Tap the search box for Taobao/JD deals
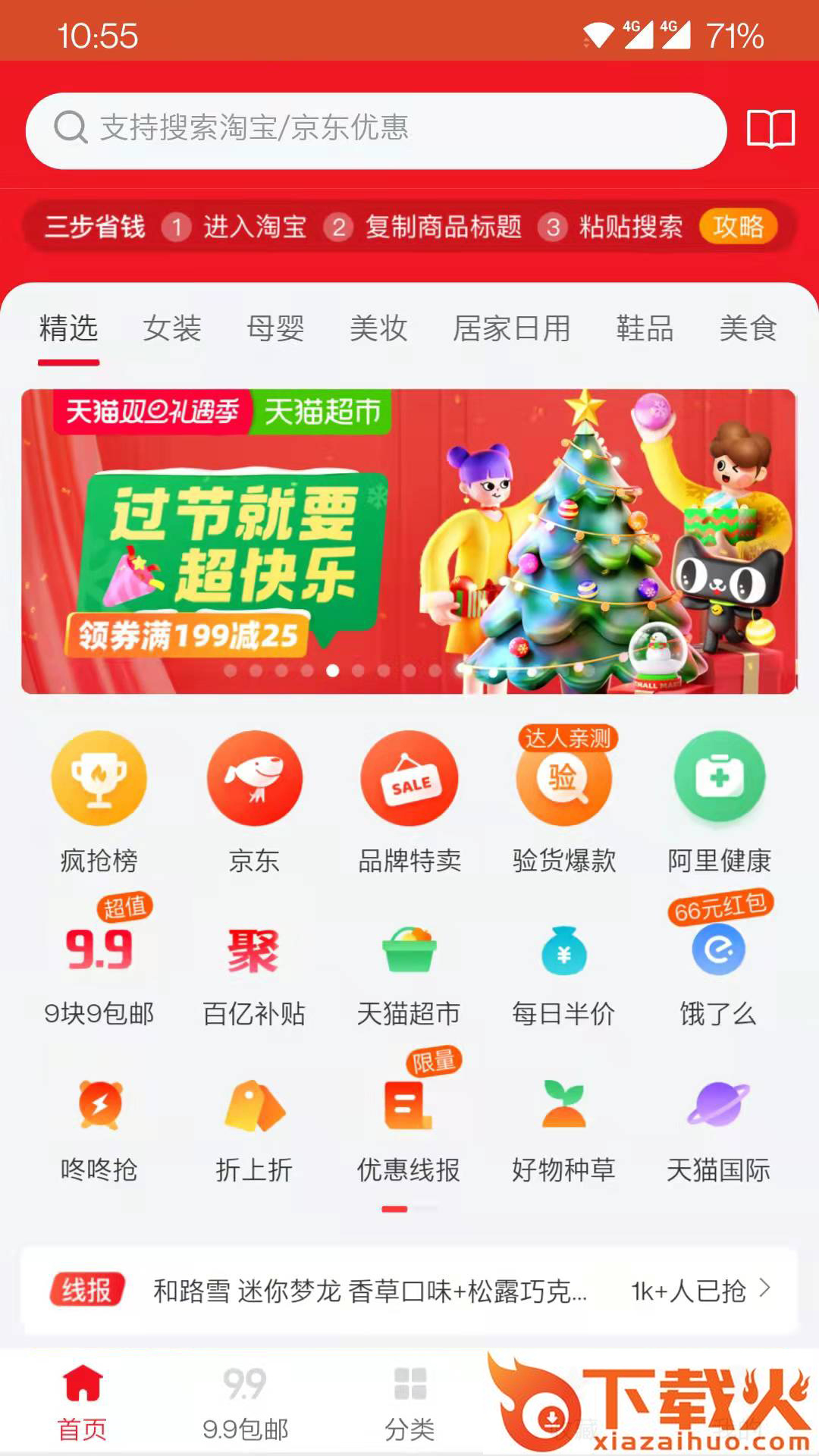Screen dimensions: 819x1456 click(x=375, y=129)
